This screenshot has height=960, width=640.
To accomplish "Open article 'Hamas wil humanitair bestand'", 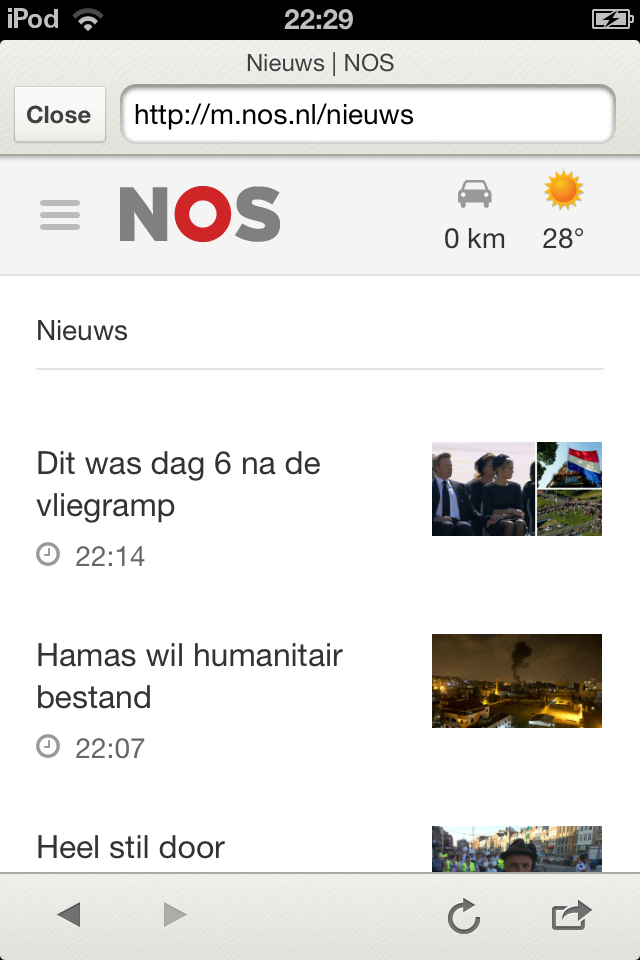I will 190,676.
